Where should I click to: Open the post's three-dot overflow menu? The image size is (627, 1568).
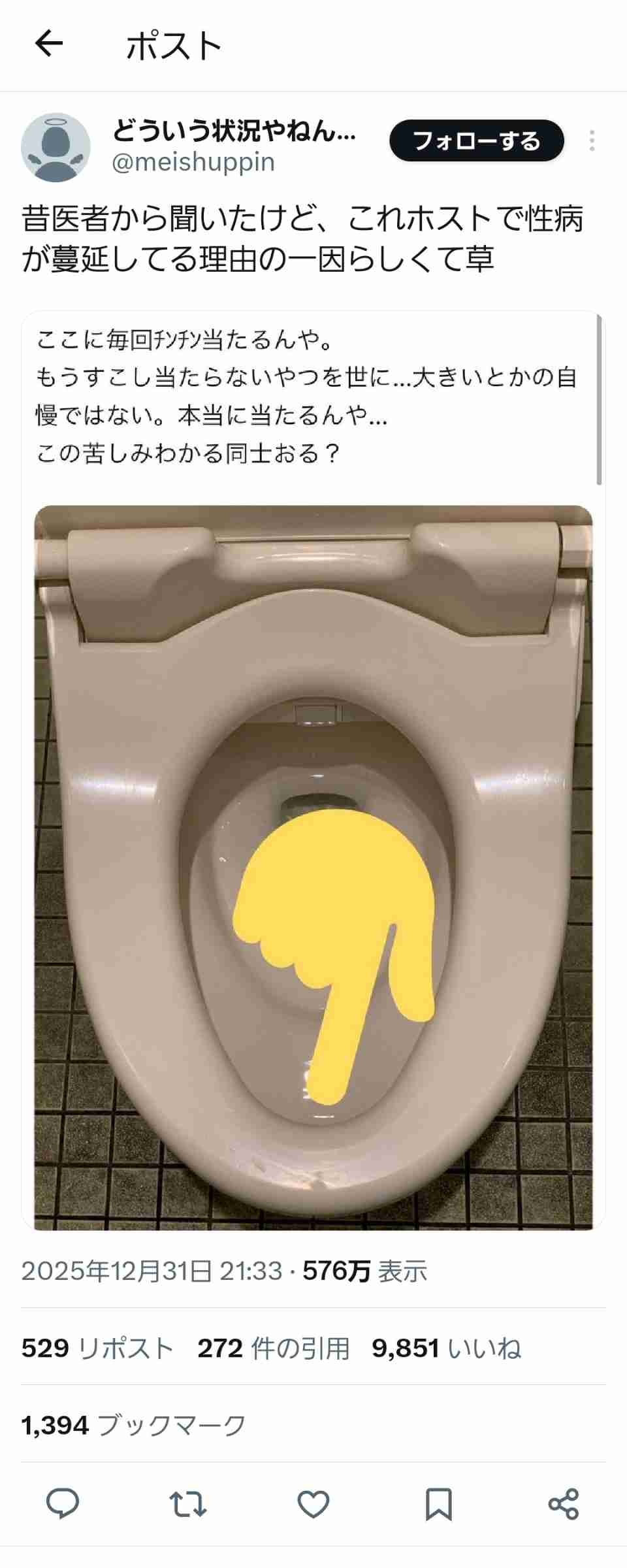tap(592, 141)
